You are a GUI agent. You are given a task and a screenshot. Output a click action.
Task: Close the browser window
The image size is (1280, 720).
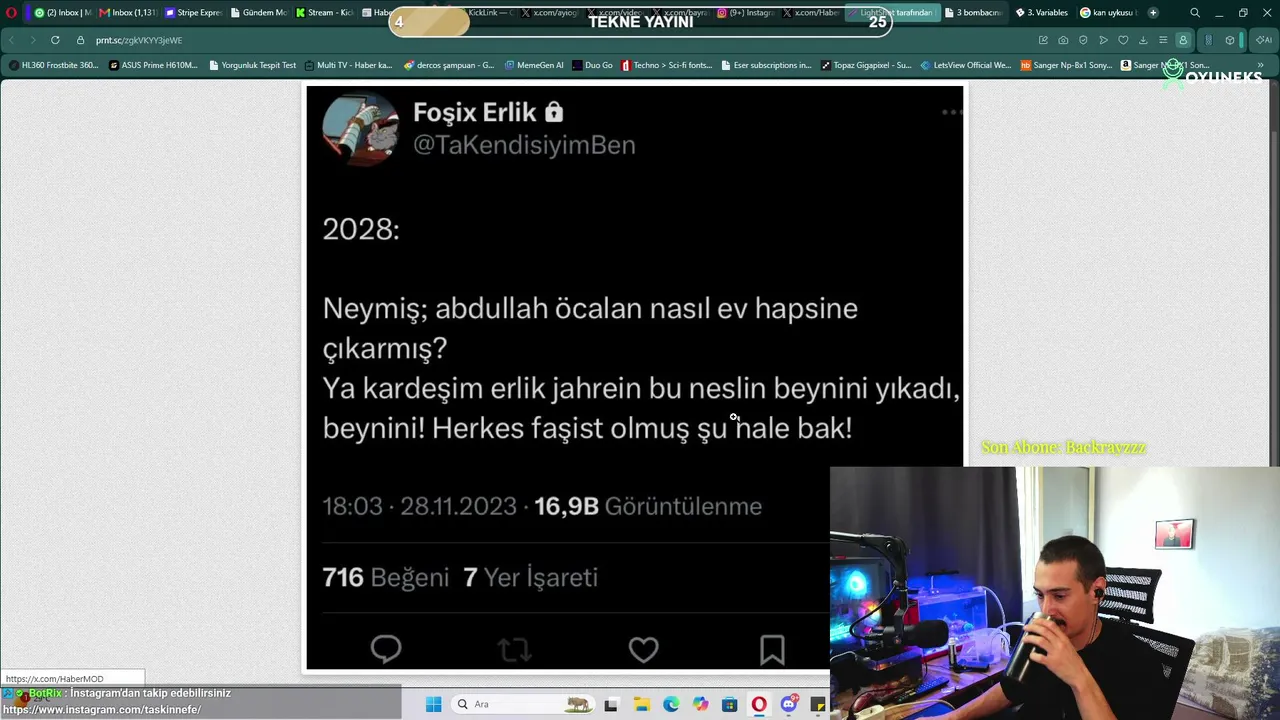click(1267, 13)
